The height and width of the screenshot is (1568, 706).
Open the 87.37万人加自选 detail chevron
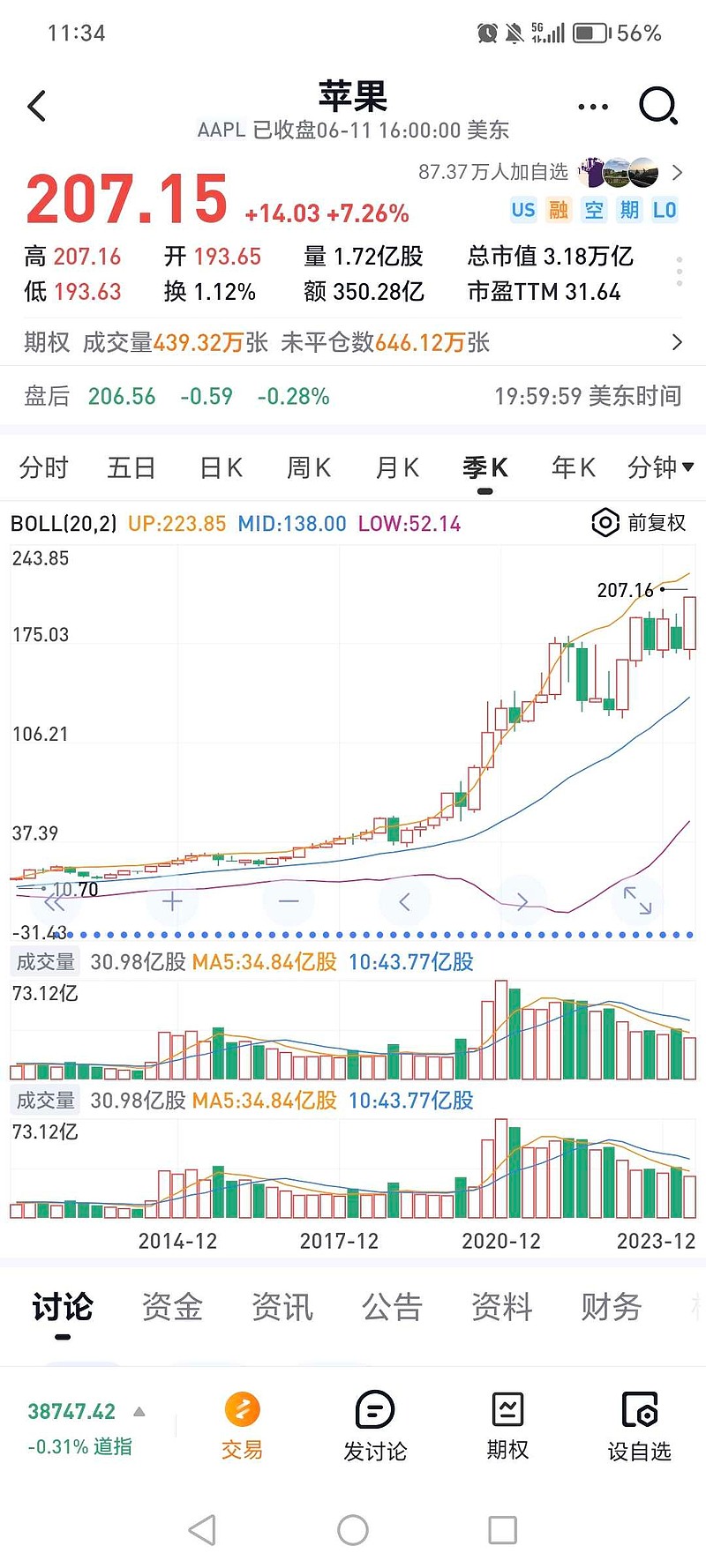coord(678,173)
